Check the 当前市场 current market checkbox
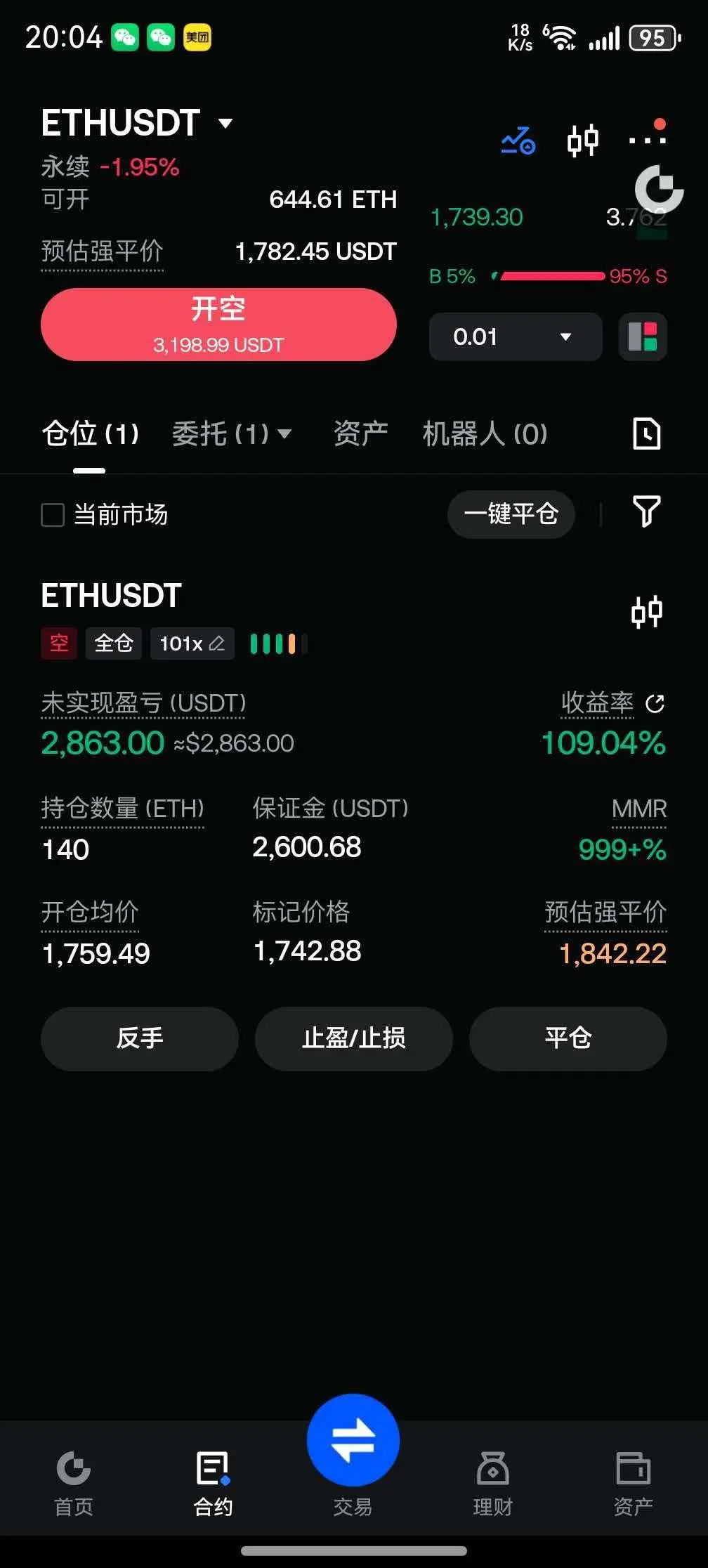Image resolution: width=708 pixels, height=1568 pixels. pos(53,515)
